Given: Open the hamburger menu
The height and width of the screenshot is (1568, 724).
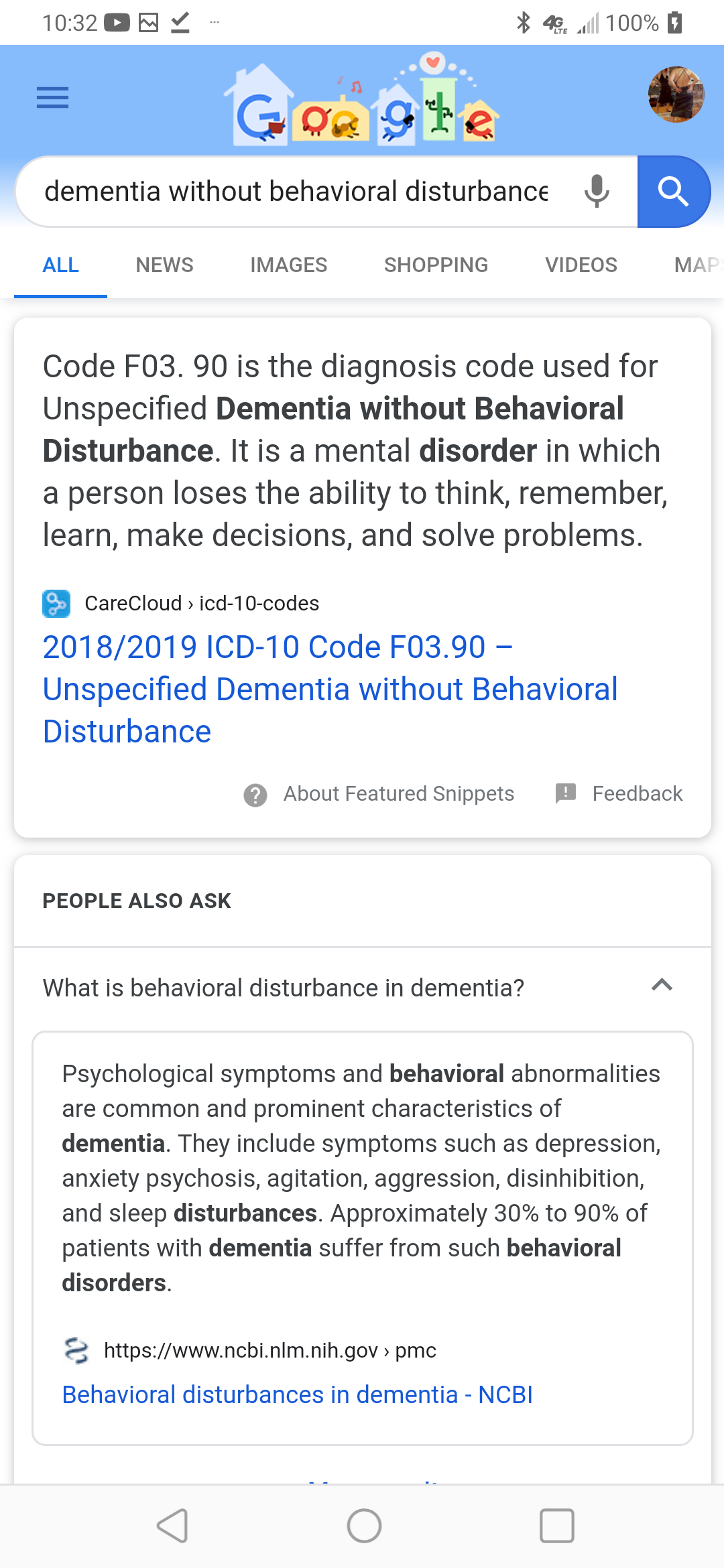Looking at the screenshot, I should (x=52, y=98).
